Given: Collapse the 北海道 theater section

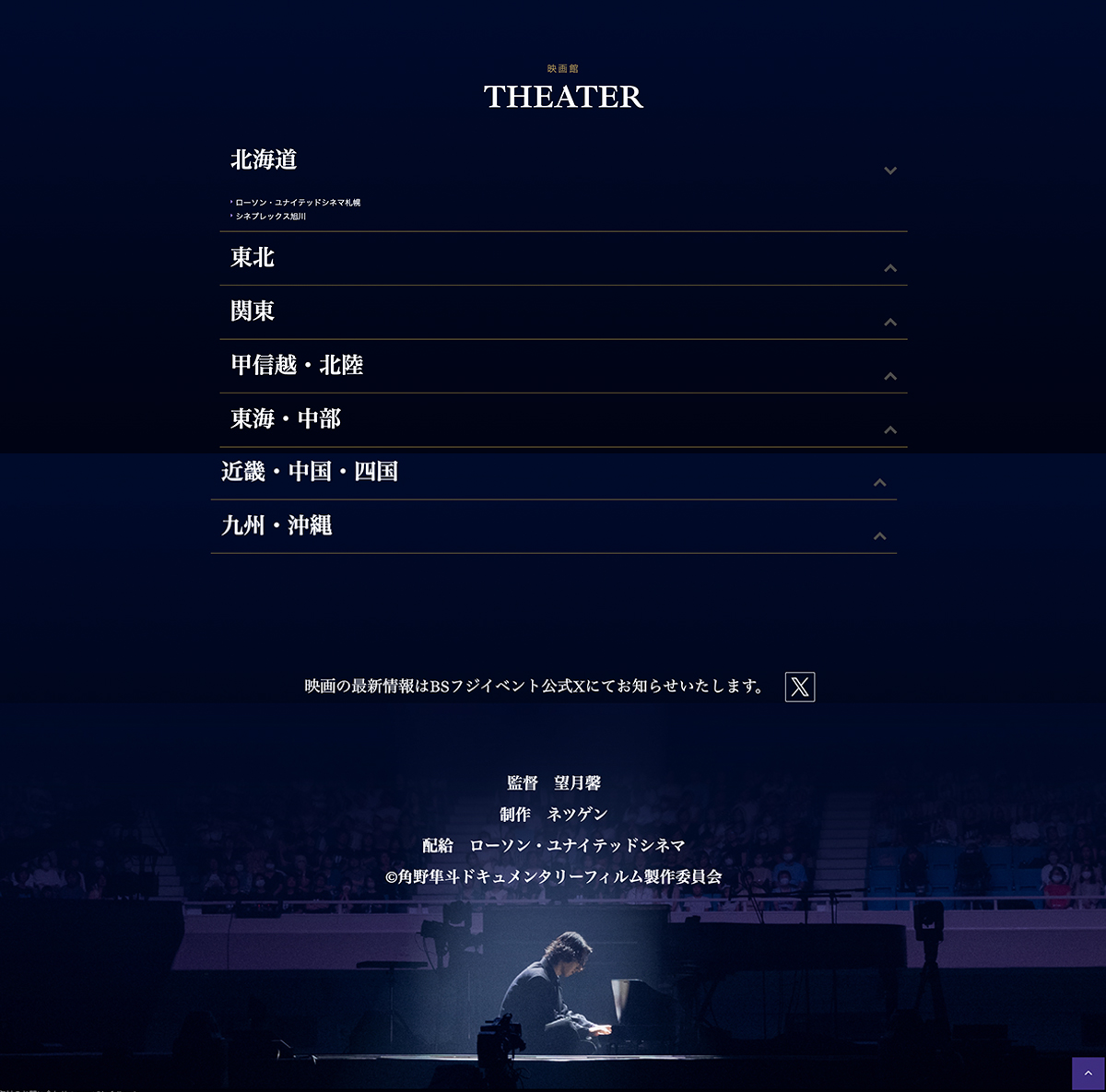Looking at the screenshot, I should [889, 170].
